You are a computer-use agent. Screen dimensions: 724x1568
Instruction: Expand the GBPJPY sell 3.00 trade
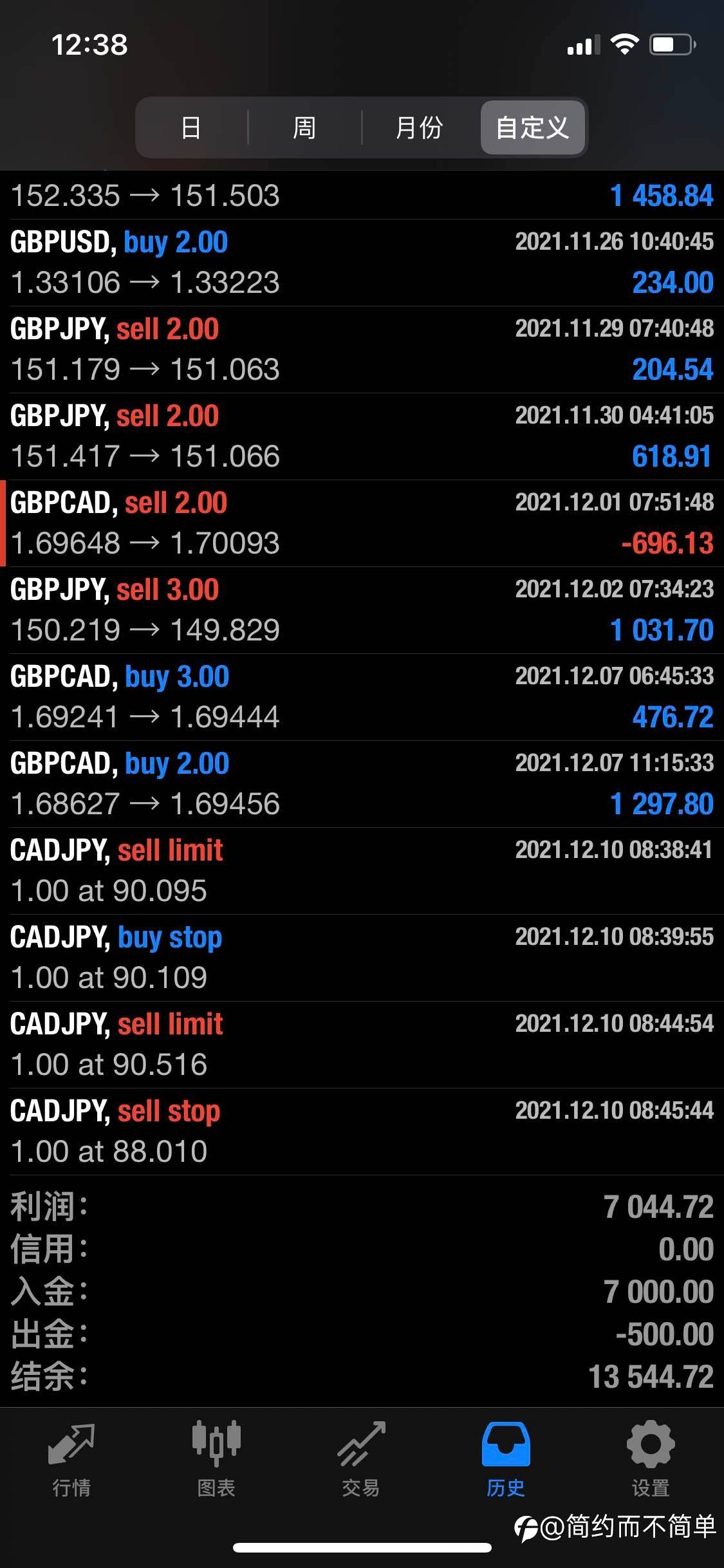tap(362, 610)
